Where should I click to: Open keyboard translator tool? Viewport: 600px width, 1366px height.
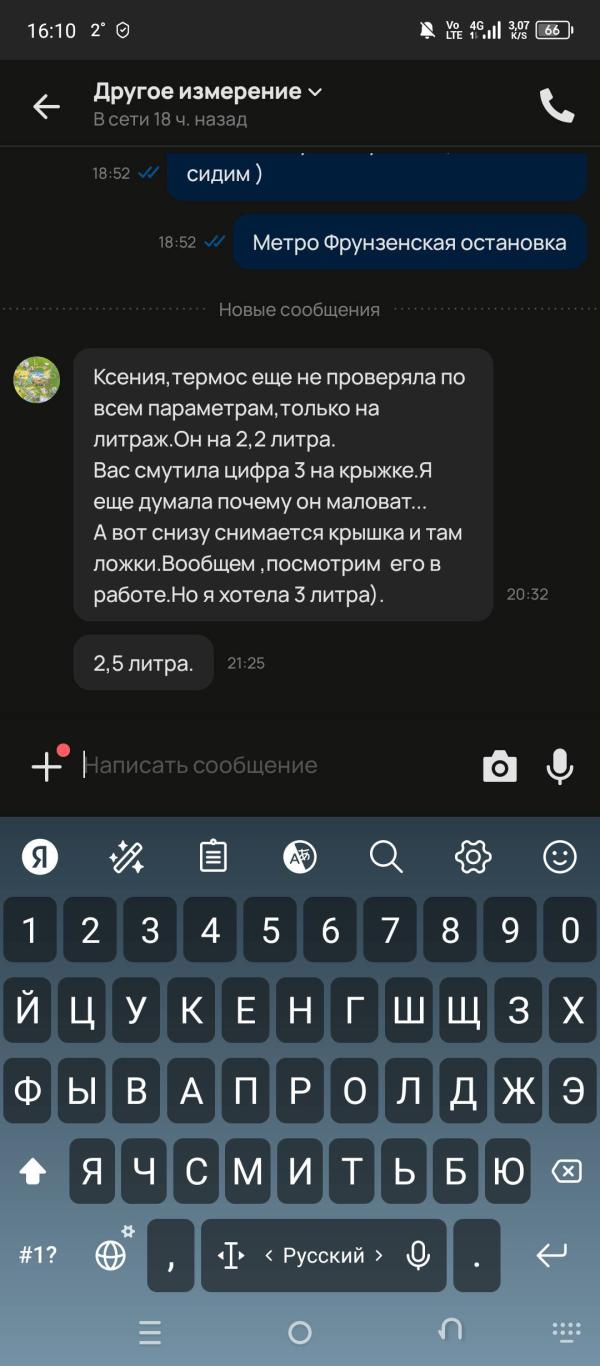point(300,856)
